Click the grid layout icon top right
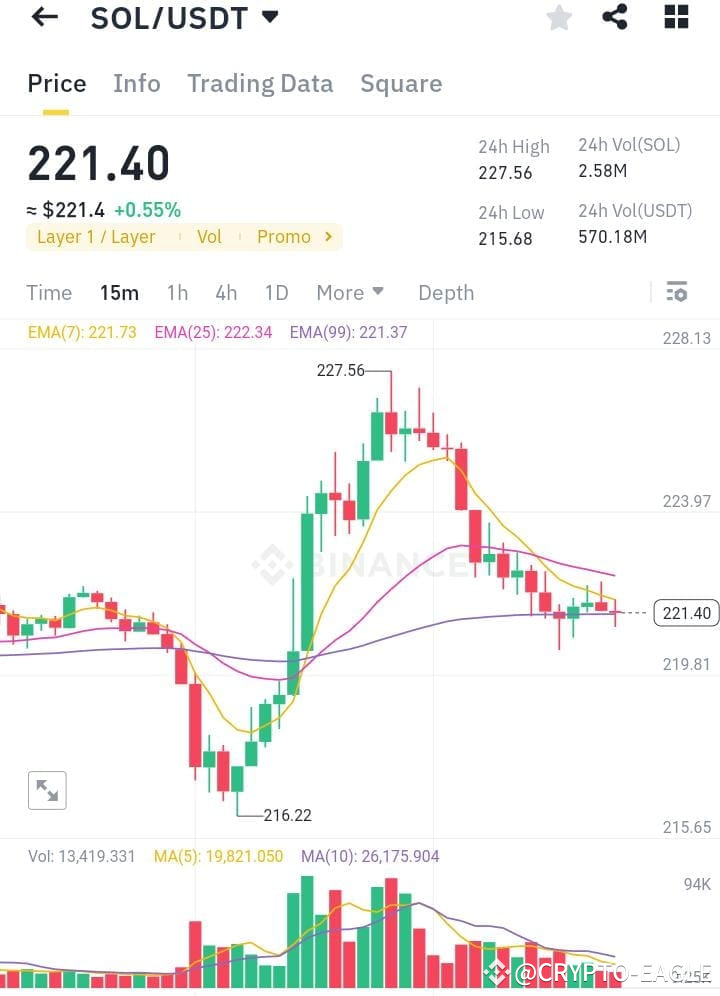Image resolution: width=720 pixels, height=996 pixels. pos(675,17)
